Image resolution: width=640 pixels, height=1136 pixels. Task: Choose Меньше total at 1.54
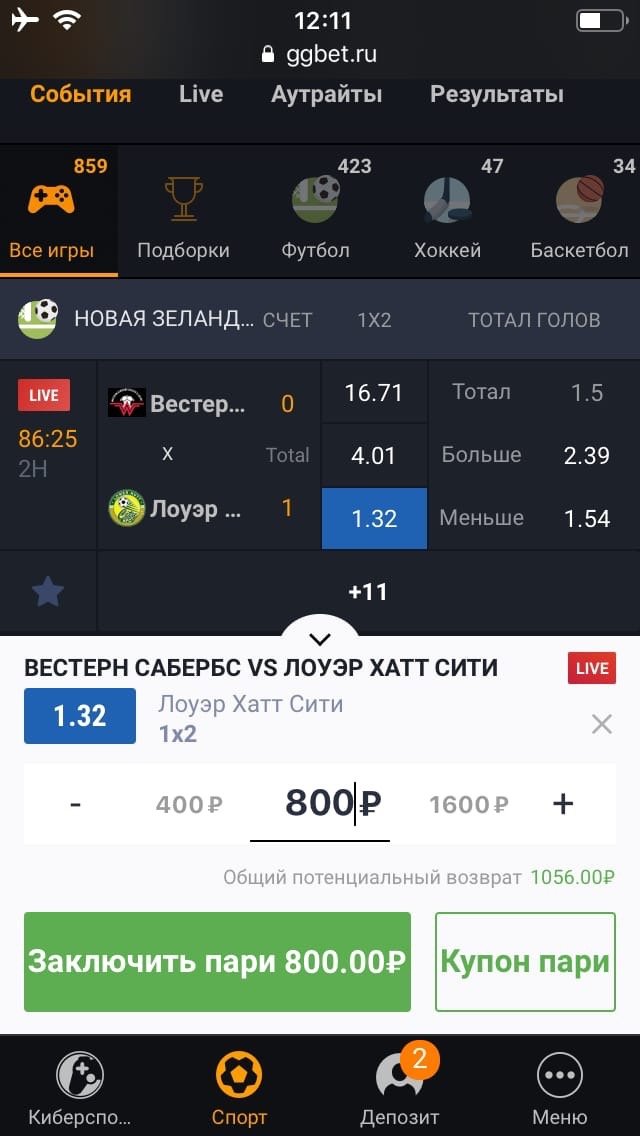(532, 518)
